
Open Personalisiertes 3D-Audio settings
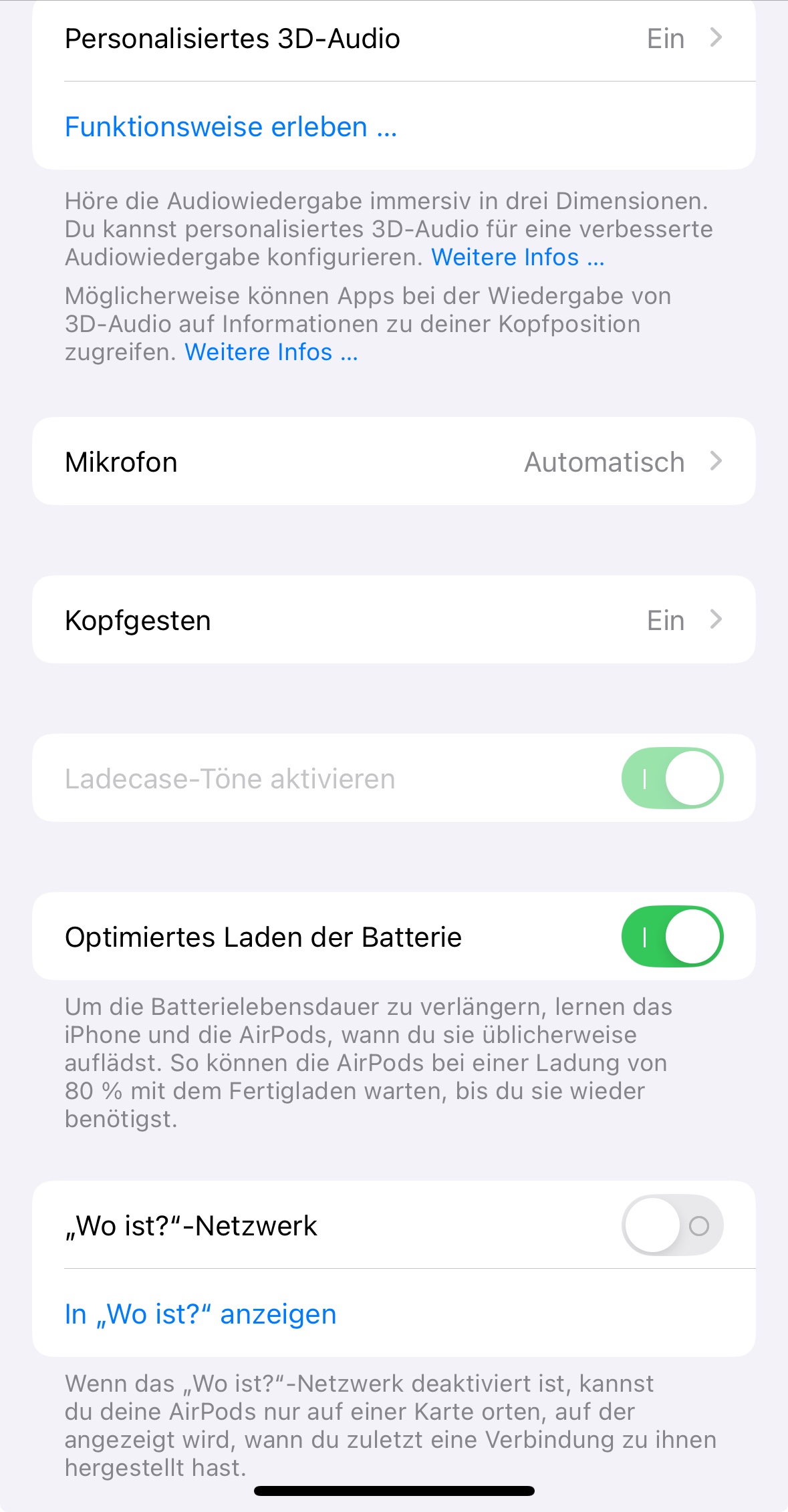(x=393, y=39)
